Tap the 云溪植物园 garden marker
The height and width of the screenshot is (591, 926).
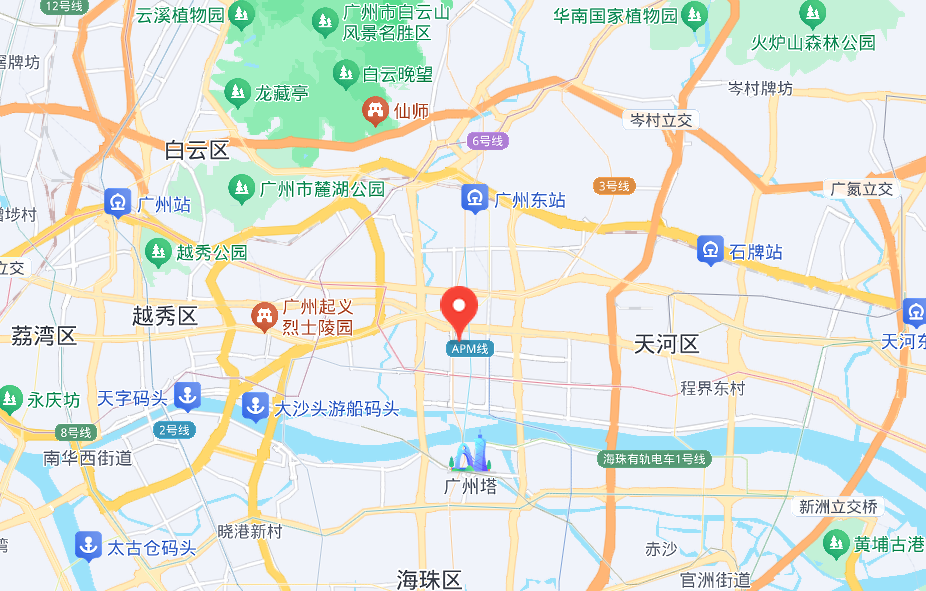(240, 15)
